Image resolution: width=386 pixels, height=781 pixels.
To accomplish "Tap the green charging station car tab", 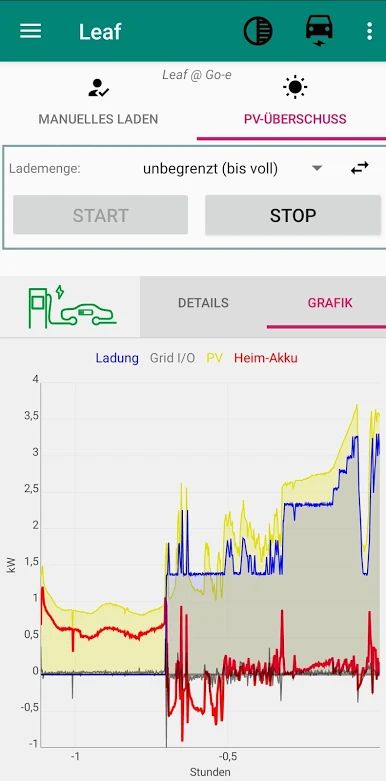I will click(70, 307).
